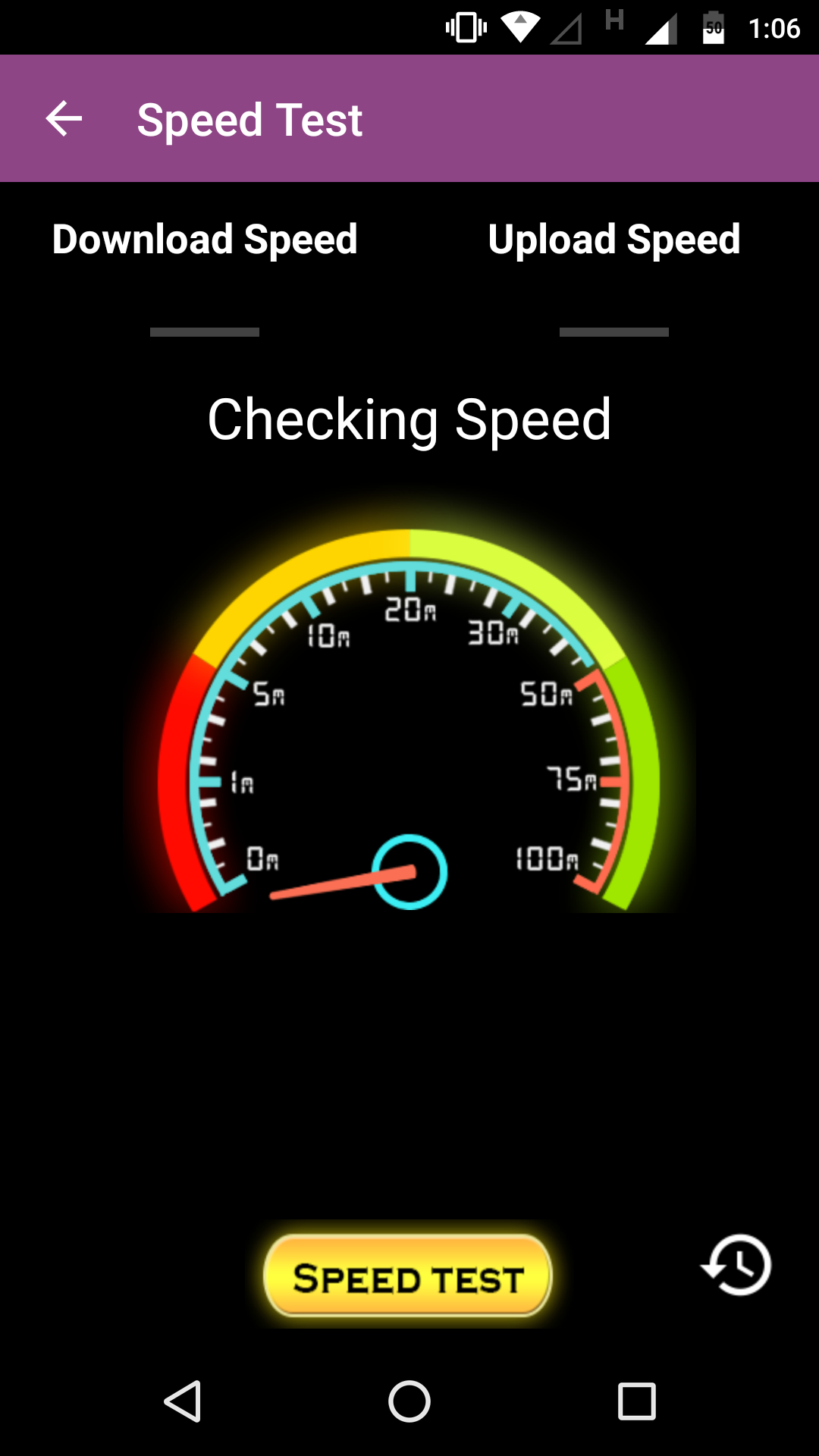
Task: Tap the dash placeholder under Download Speed
Action: point(205,331)
